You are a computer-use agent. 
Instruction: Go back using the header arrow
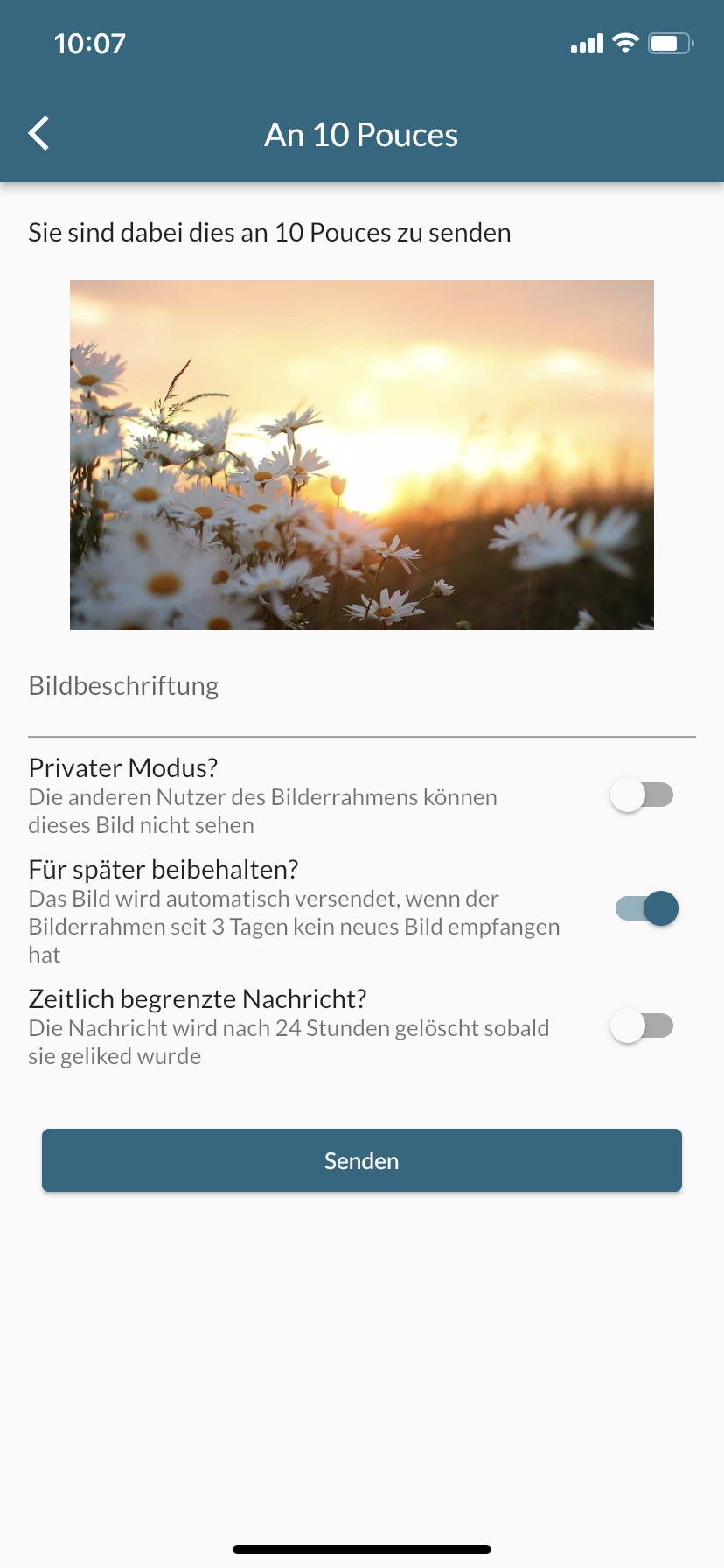pyautogui.click(x=39, y=134)
